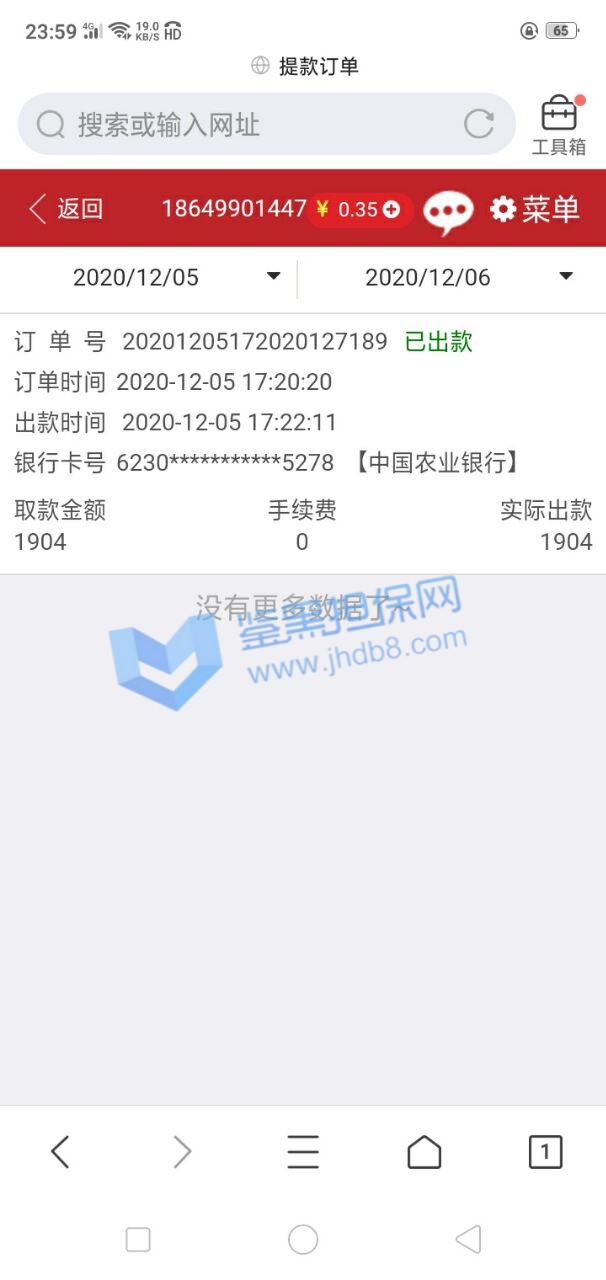Expand the start date 2020/12/05 dropdown
This screenshot has height=1280, width=606.
(x=273, y=277)
